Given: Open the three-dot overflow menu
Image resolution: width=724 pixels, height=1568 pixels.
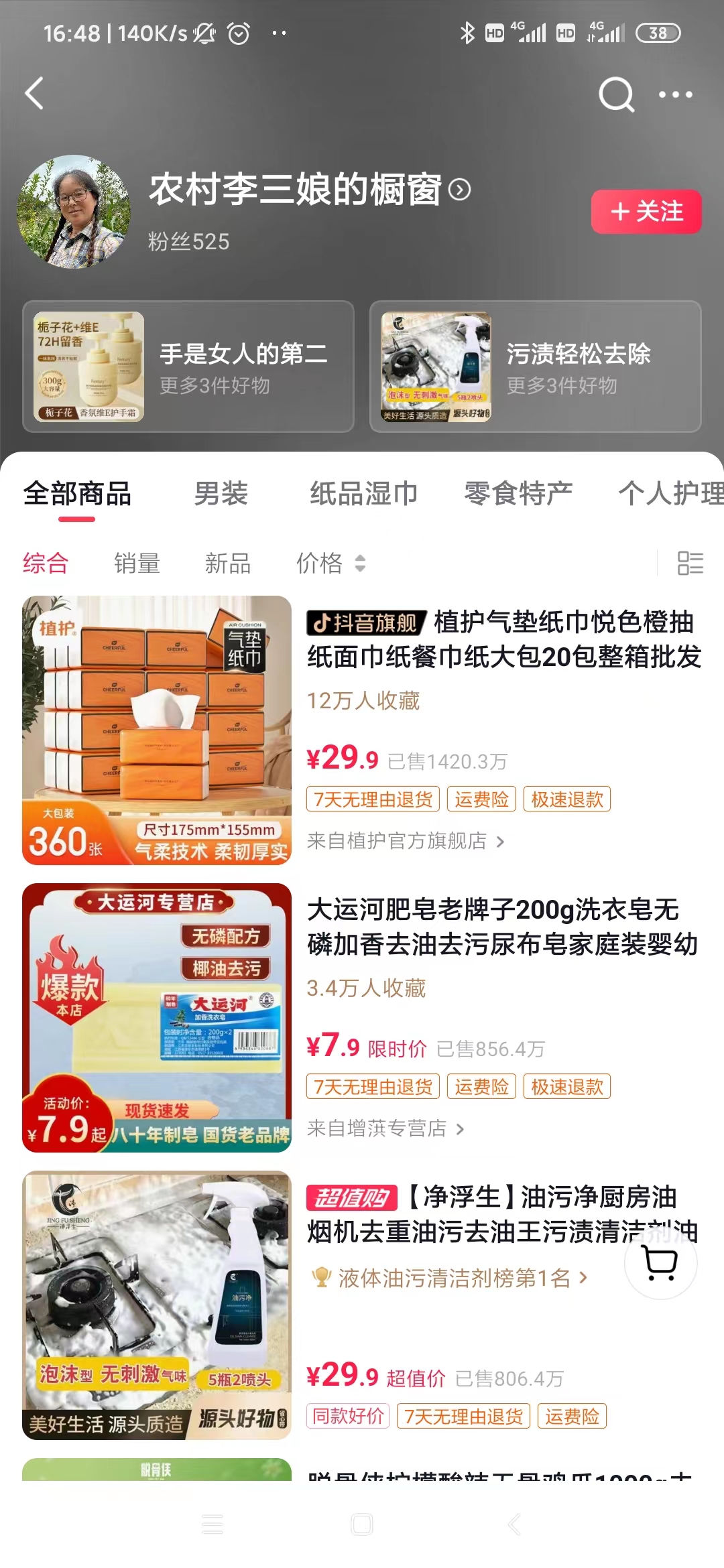Looking at the screenshot, I should click(x=675, y=94).
